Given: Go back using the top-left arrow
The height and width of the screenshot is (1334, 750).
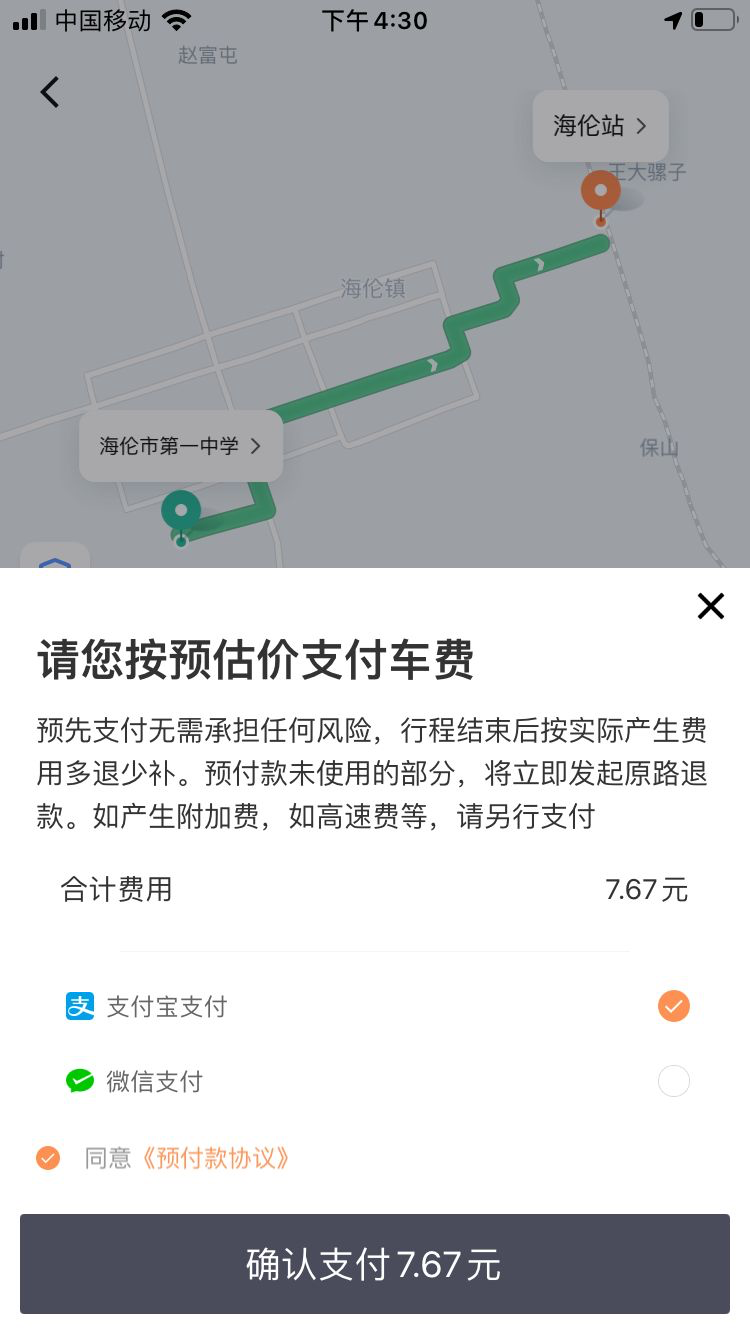Looking at the screenshot, I should click(50, 92).
